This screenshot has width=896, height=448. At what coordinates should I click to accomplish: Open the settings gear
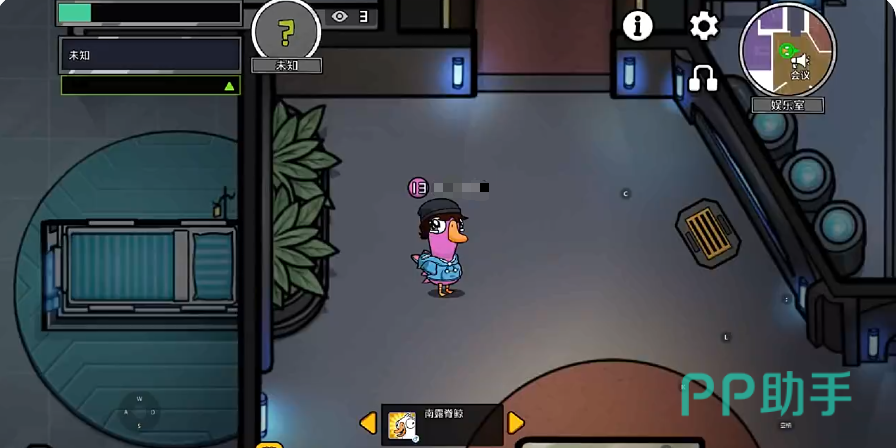(704, 26)
